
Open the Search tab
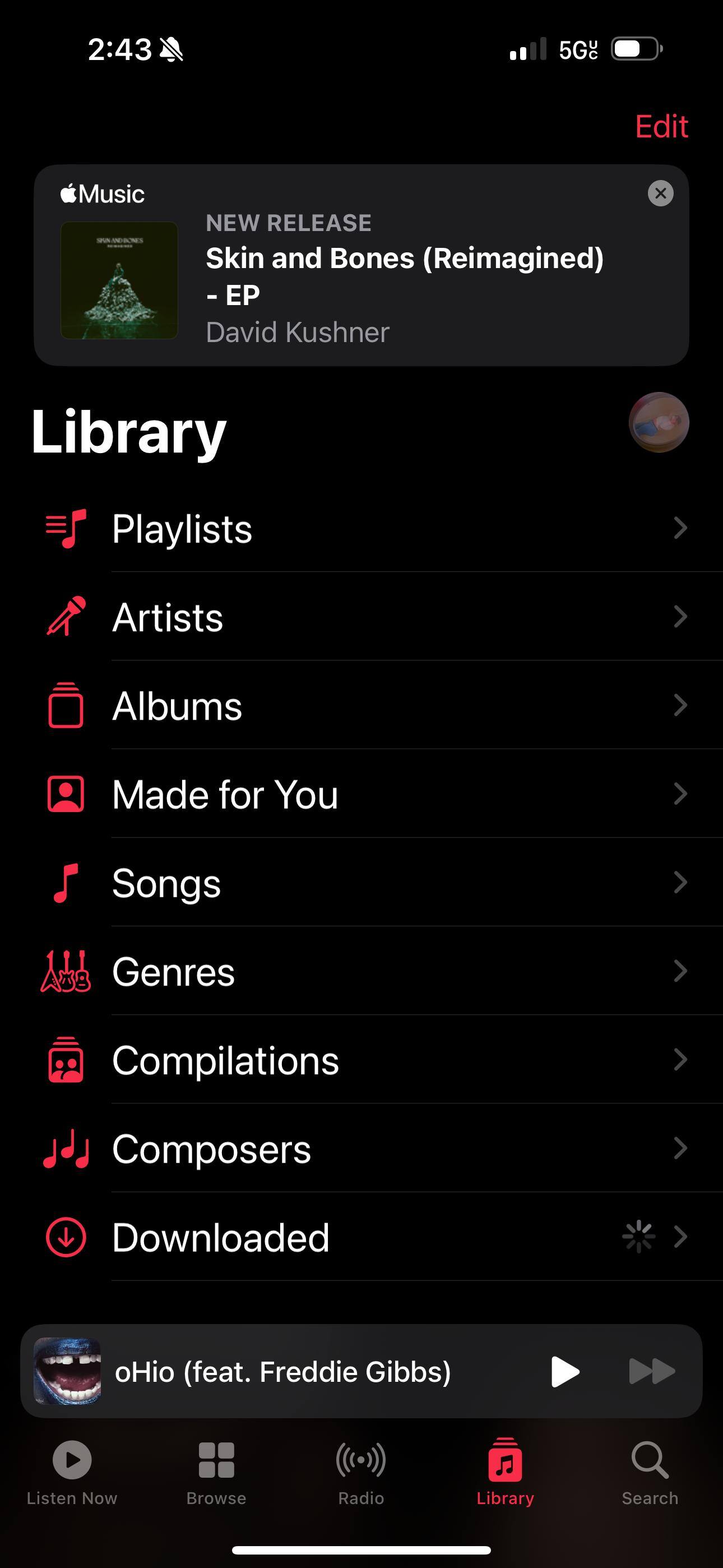(x=650, y=1472)
